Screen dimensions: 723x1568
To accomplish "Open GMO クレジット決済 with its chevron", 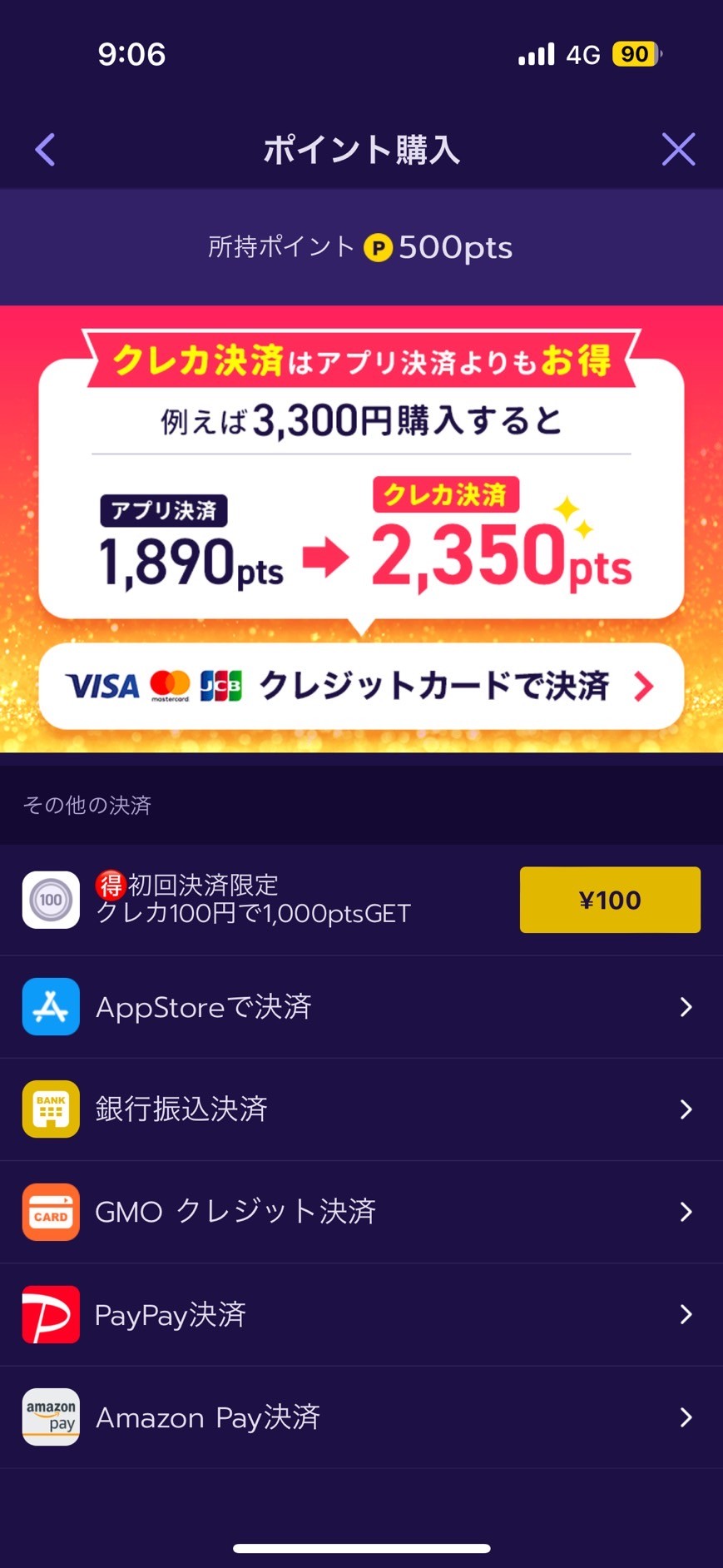I will (684, 1212).
